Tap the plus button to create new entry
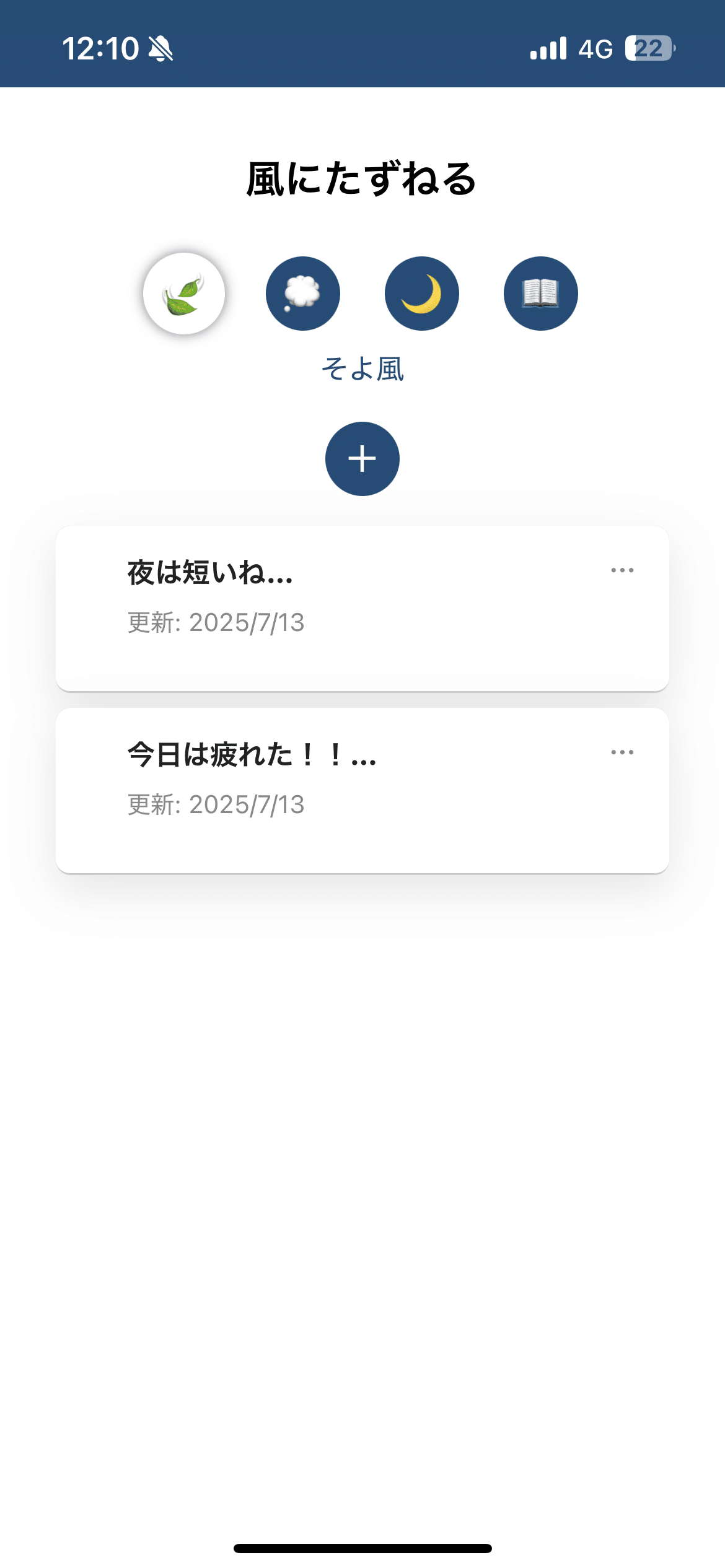 coord(362,458)
